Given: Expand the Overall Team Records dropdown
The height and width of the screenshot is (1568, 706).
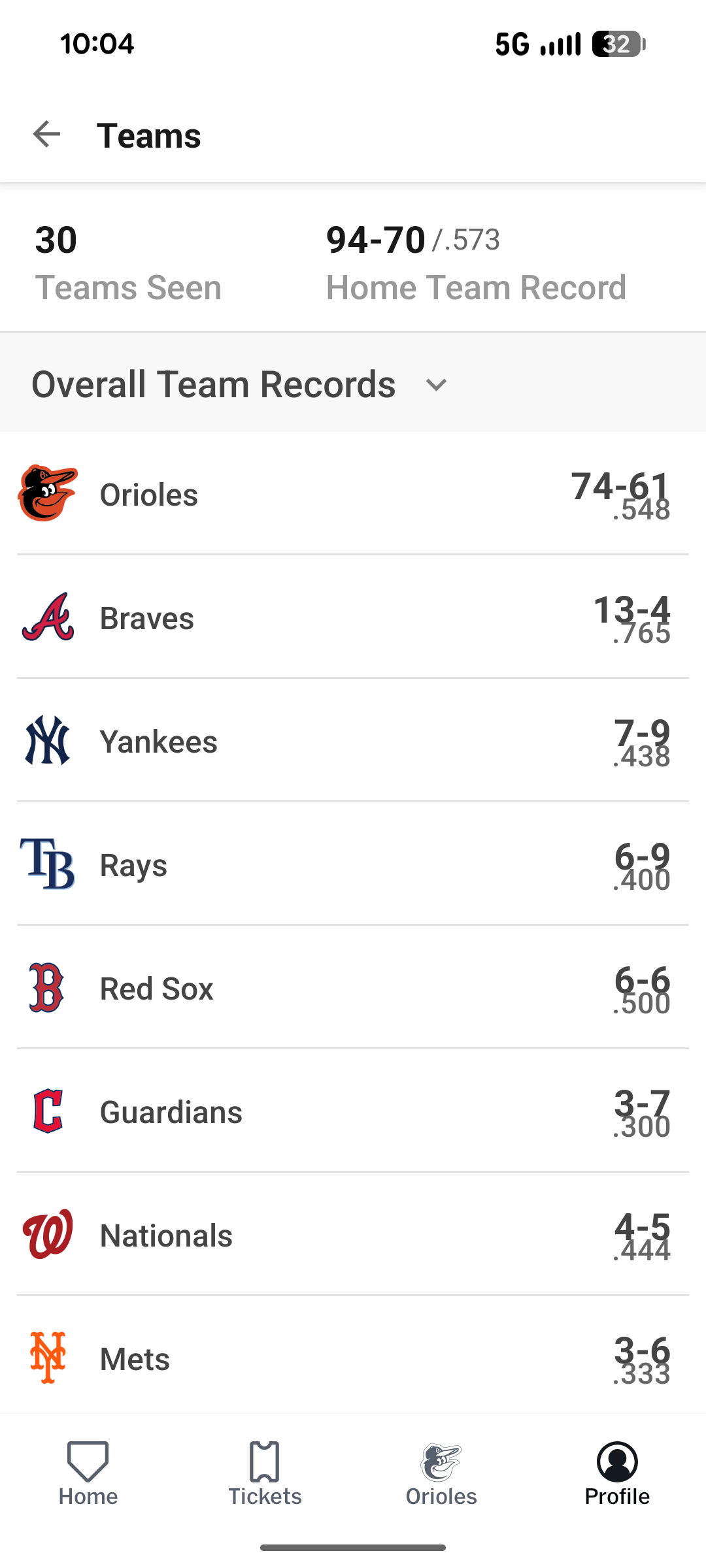Looking at the screenshot, I should (x=239, y=384).
